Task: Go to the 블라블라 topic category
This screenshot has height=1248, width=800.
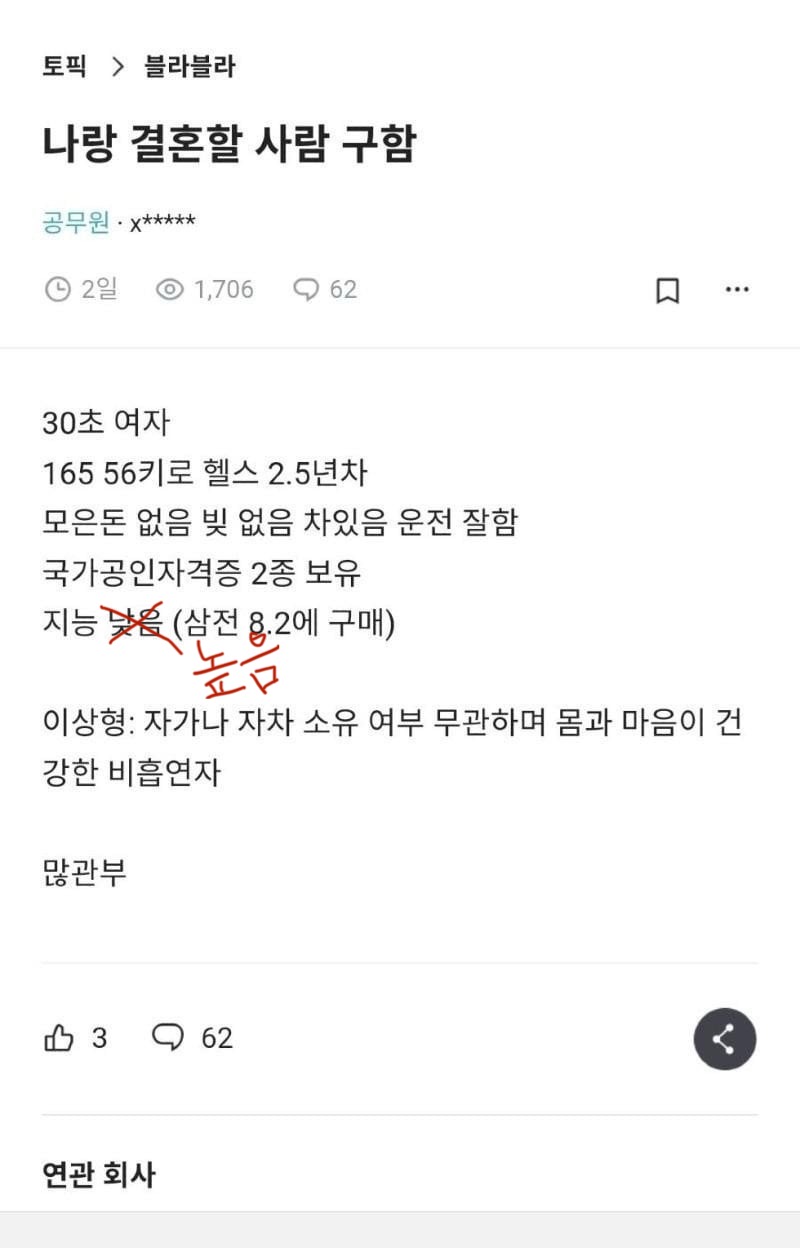Action: pos(190,67)
